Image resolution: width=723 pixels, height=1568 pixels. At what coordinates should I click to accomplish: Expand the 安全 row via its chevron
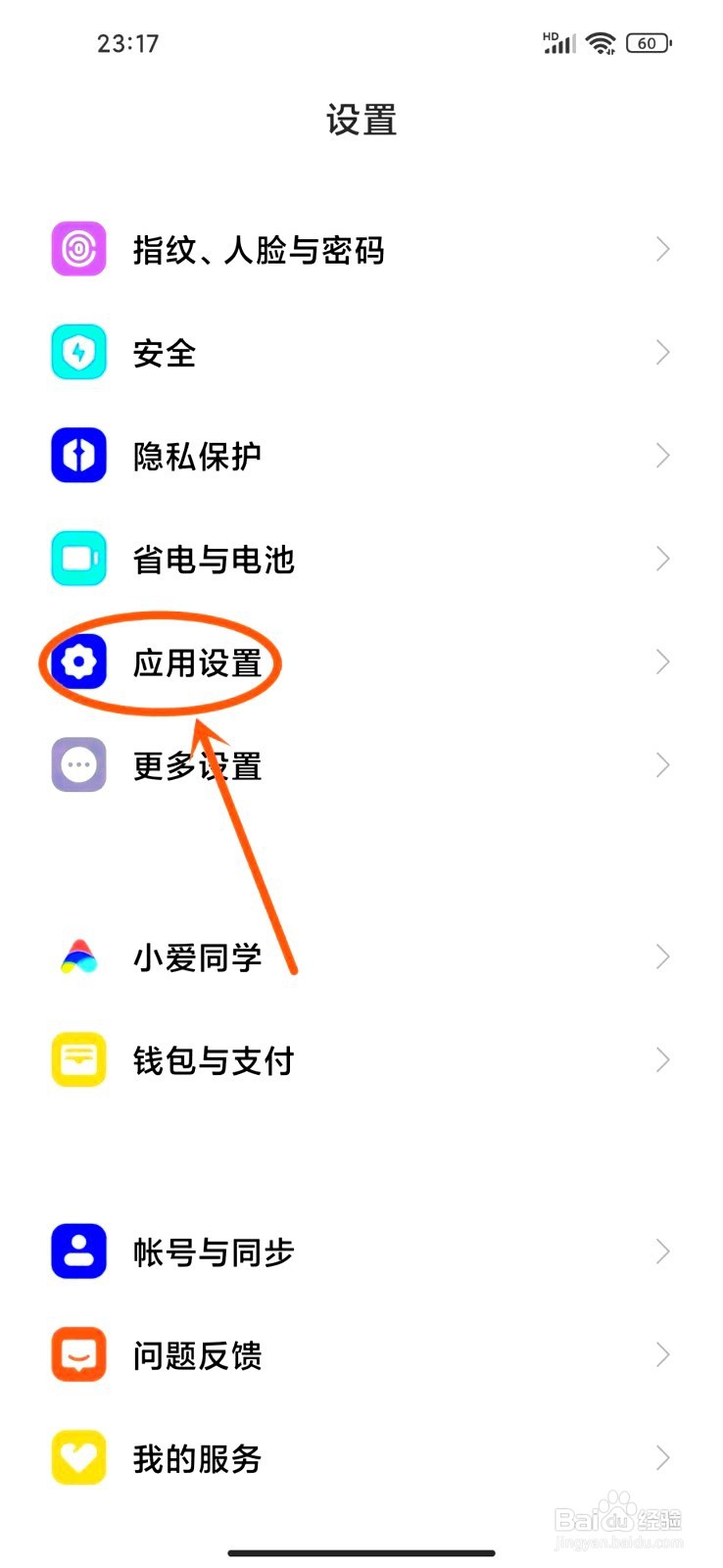(662, 352)
